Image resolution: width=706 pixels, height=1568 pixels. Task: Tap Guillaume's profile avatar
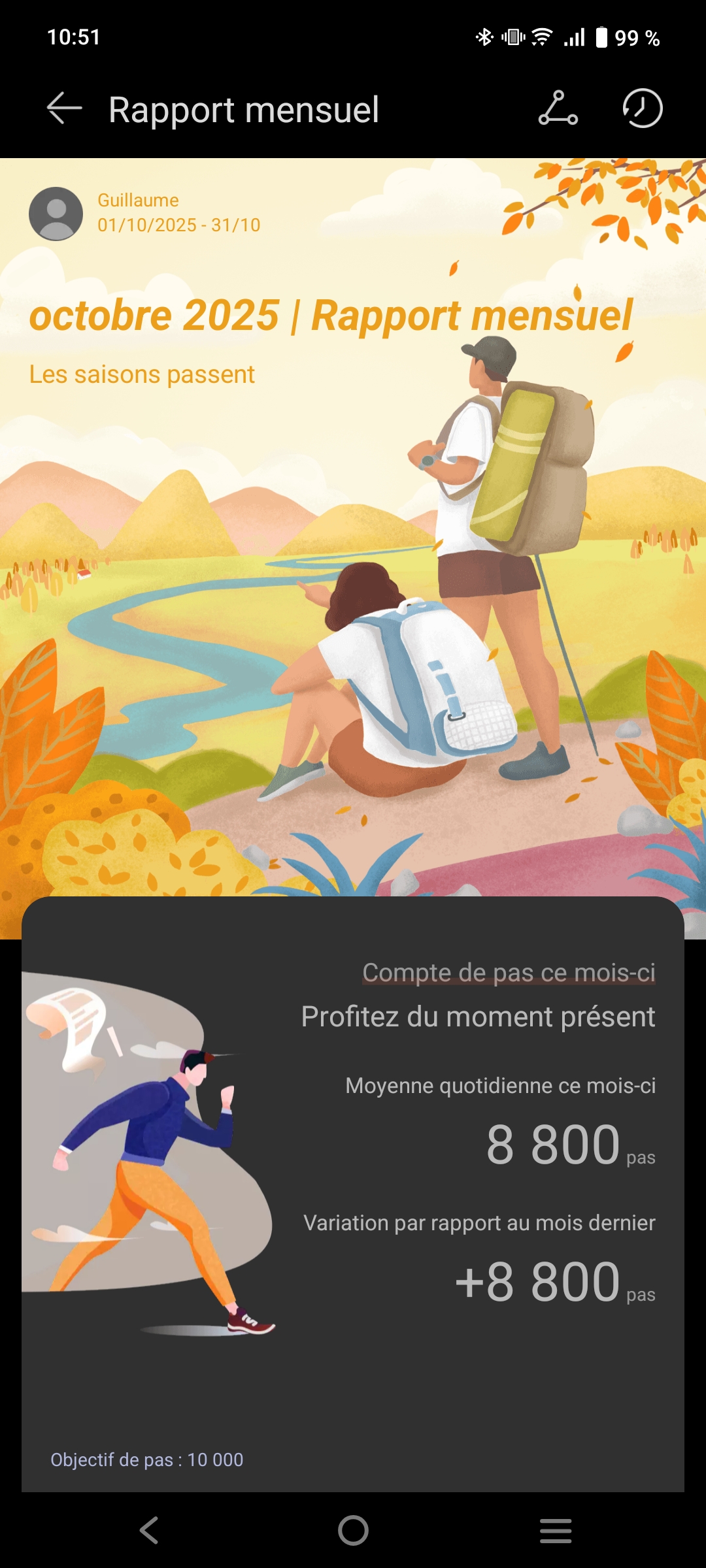(x=56, y=214)
